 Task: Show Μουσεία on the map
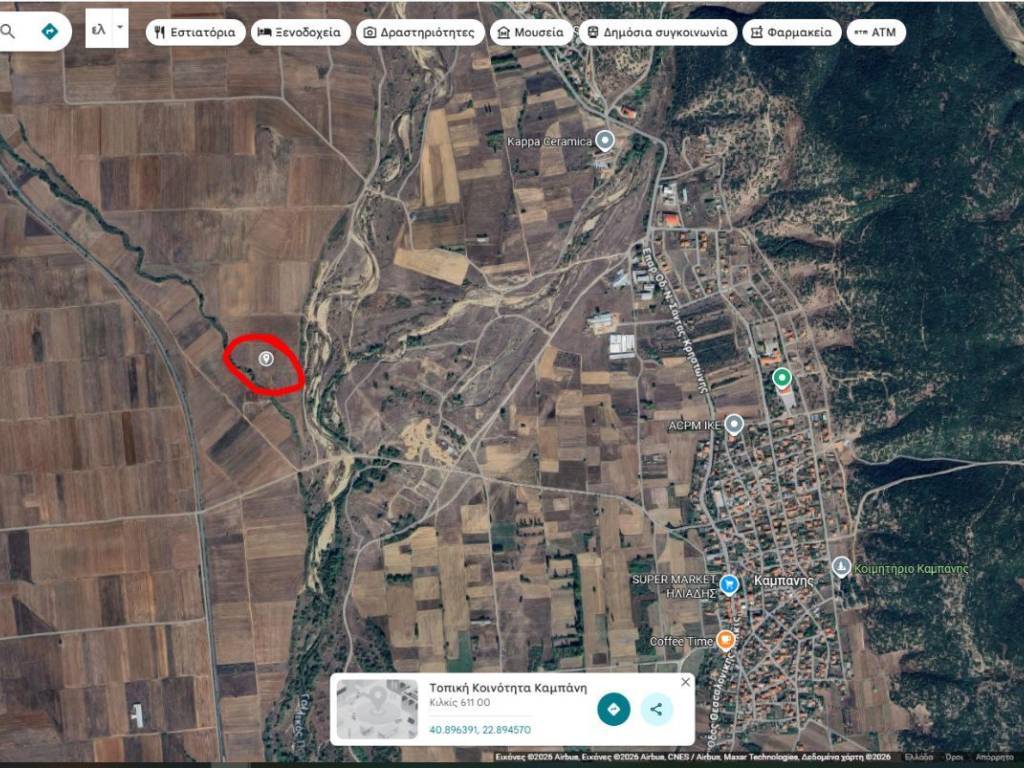530,32
